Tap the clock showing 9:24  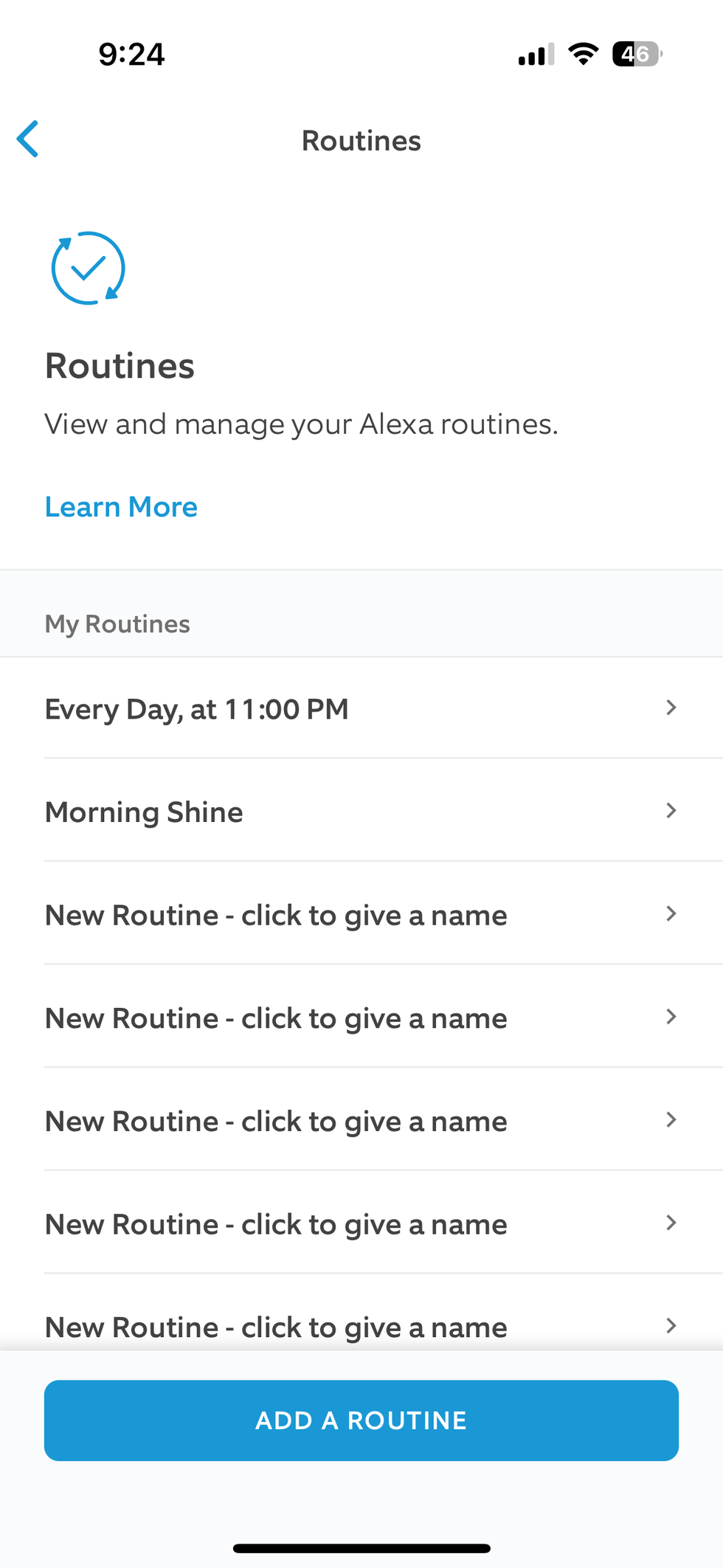click(131, 52)
